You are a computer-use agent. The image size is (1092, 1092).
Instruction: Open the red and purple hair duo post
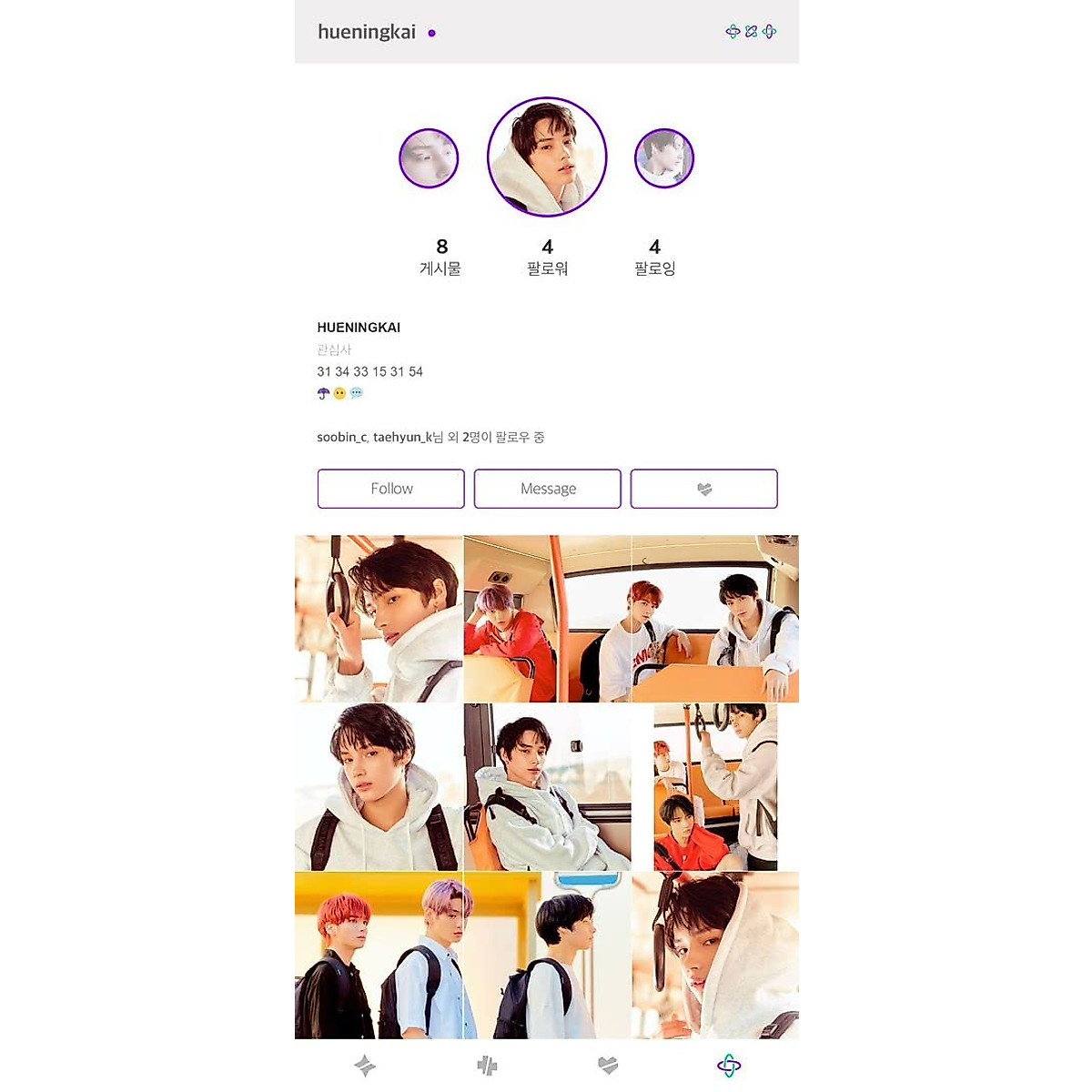tap(379, 955)
